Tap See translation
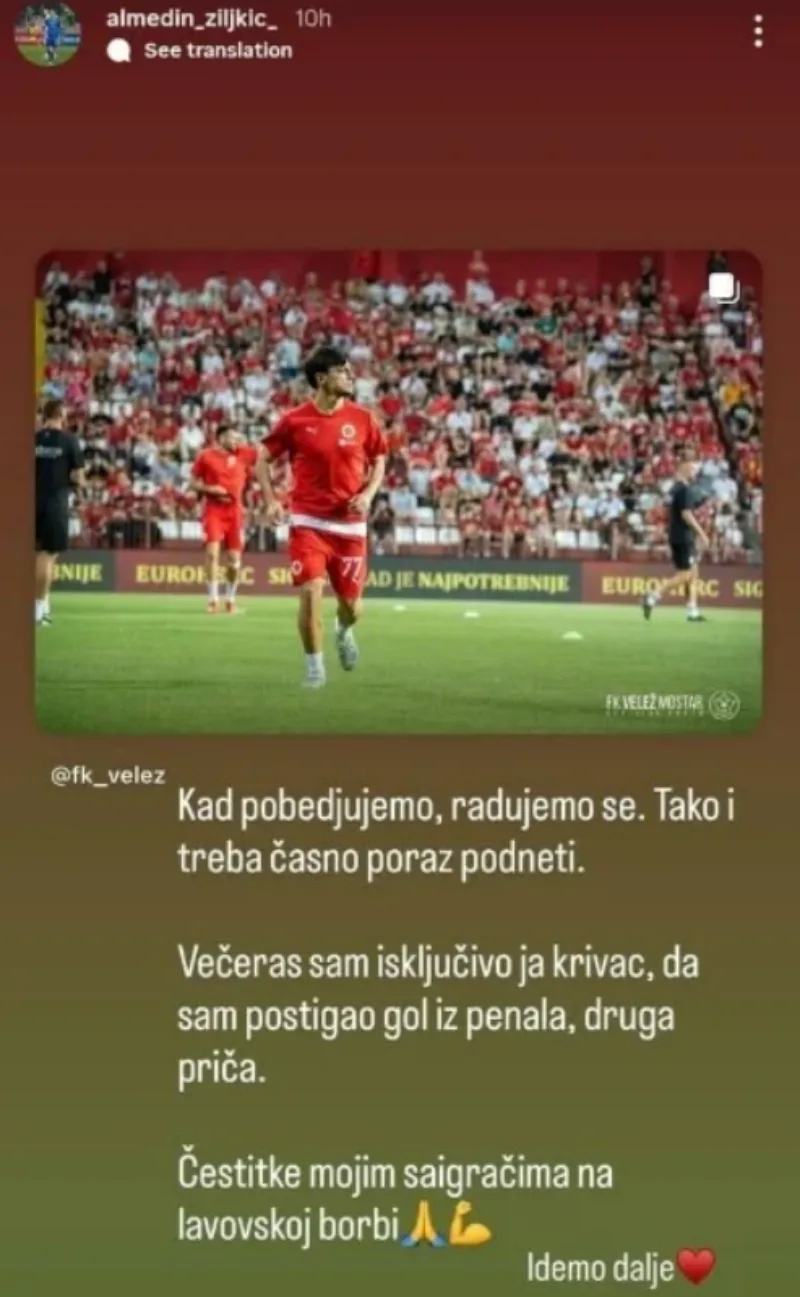Screen dimensions: 800x1297 (x=200, y=50)
